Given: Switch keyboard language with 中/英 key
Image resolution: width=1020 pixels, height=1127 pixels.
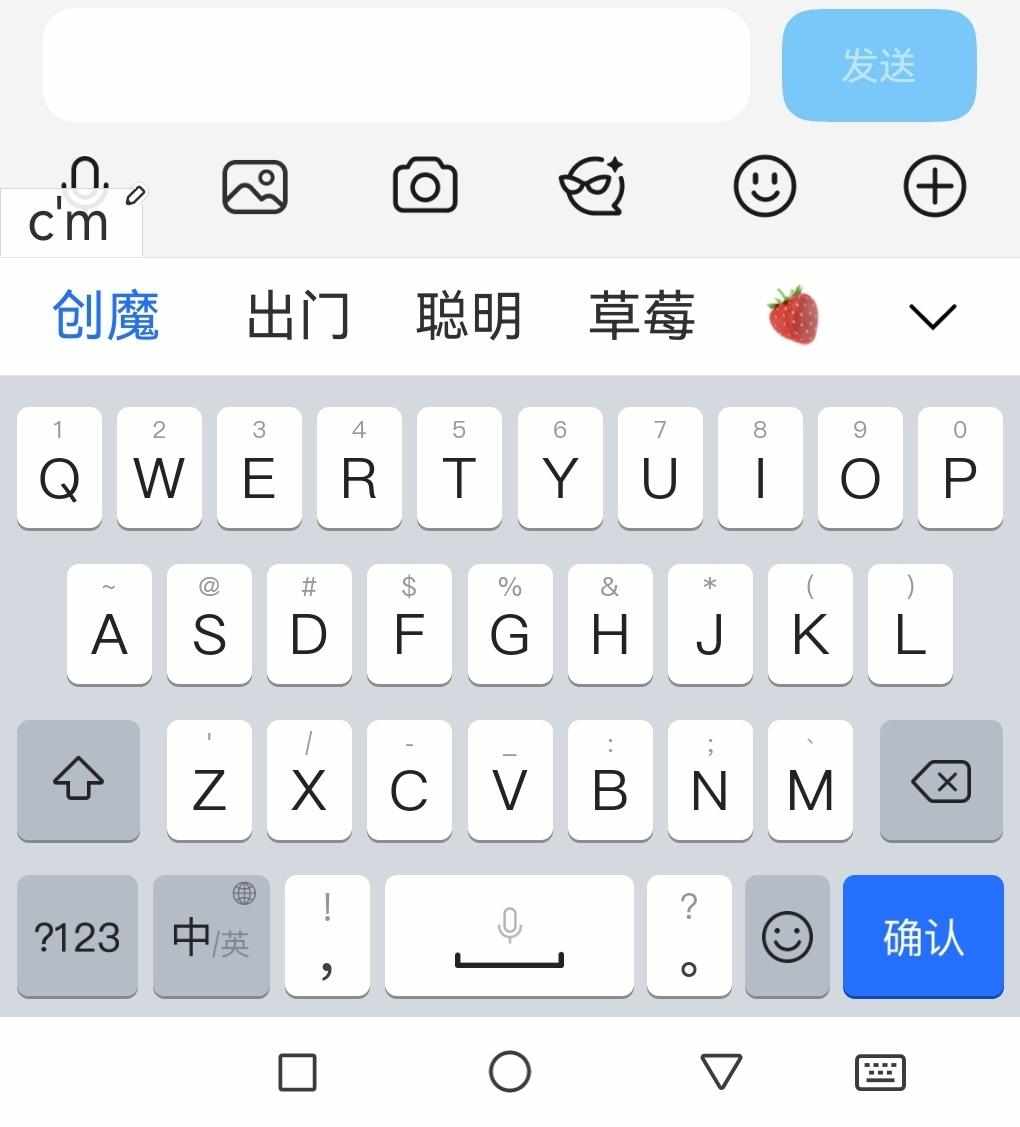Looking at the screenshot, I should [211, 937].
